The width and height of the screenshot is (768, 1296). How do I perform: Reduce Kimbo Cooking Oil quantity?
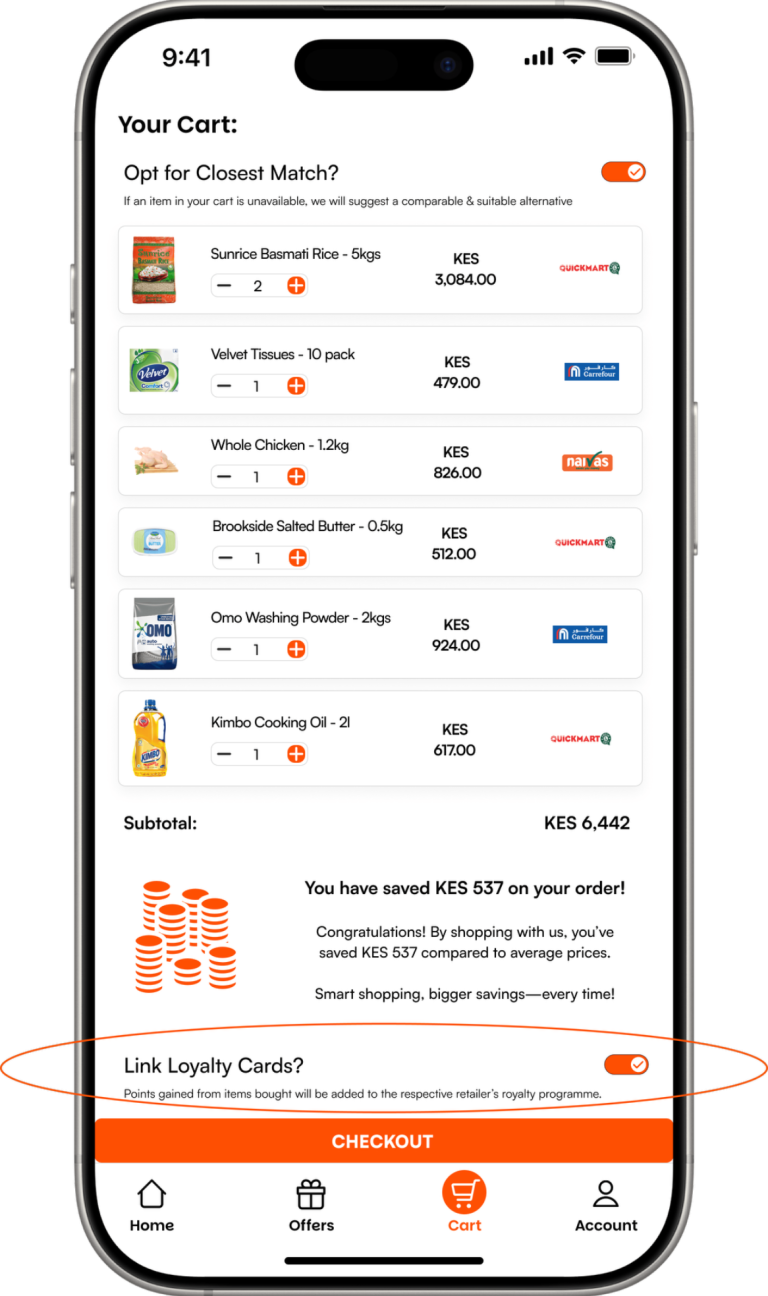(x=224, y=754)
